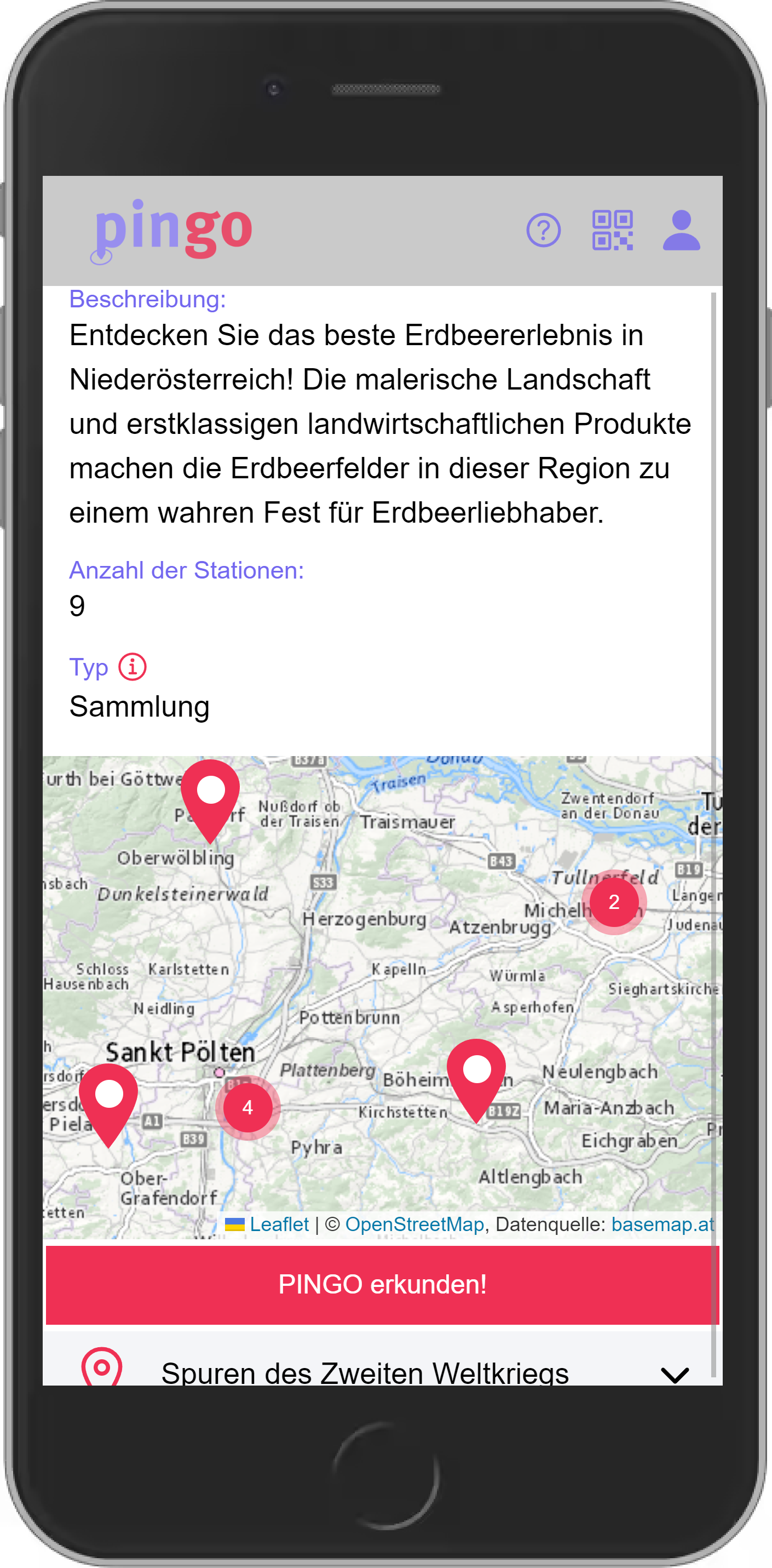
Task: Open the OpenStreetMap link
Action: tap(414, 1224)
